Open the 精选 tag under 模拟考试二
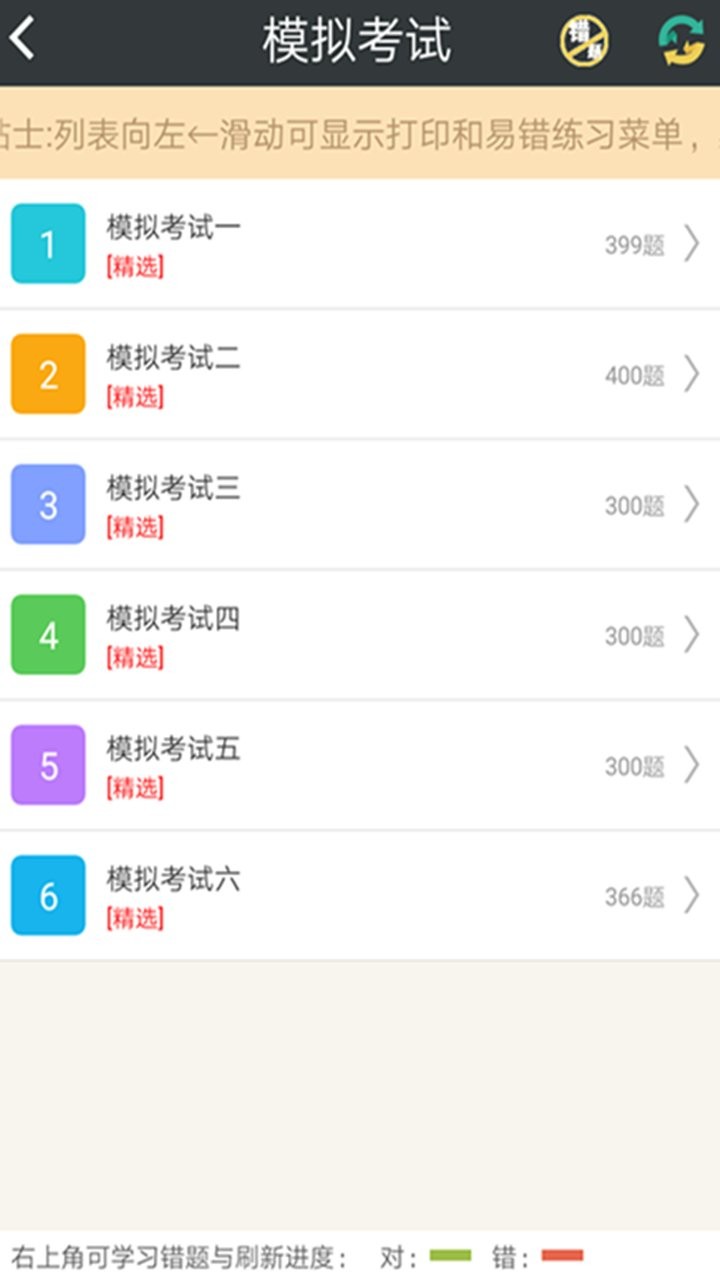 (136, 398)
